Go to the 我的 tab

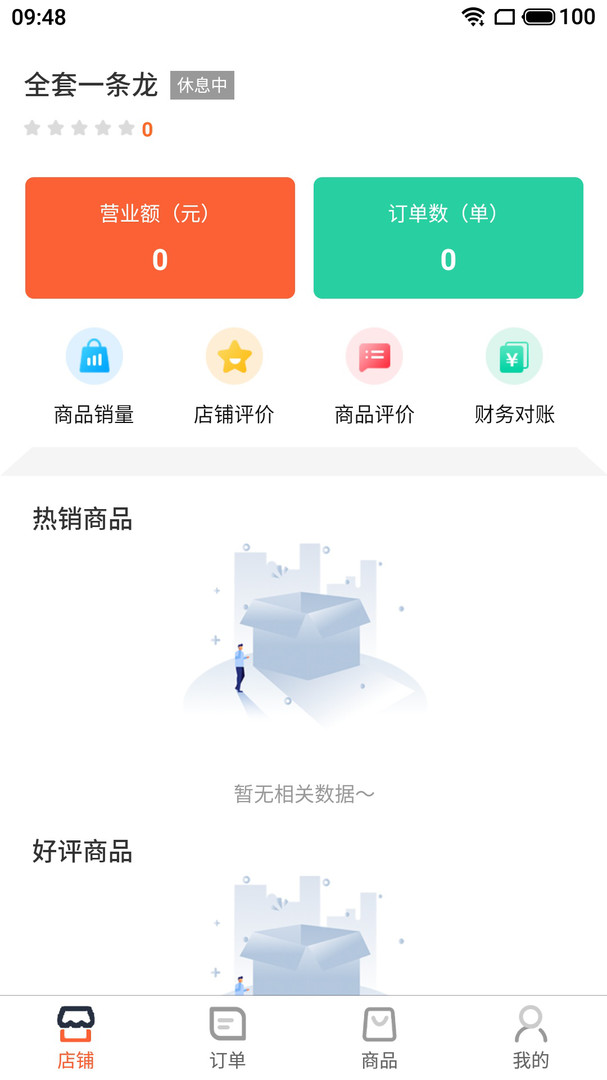pyautogui.click(x=531, y=1038)
